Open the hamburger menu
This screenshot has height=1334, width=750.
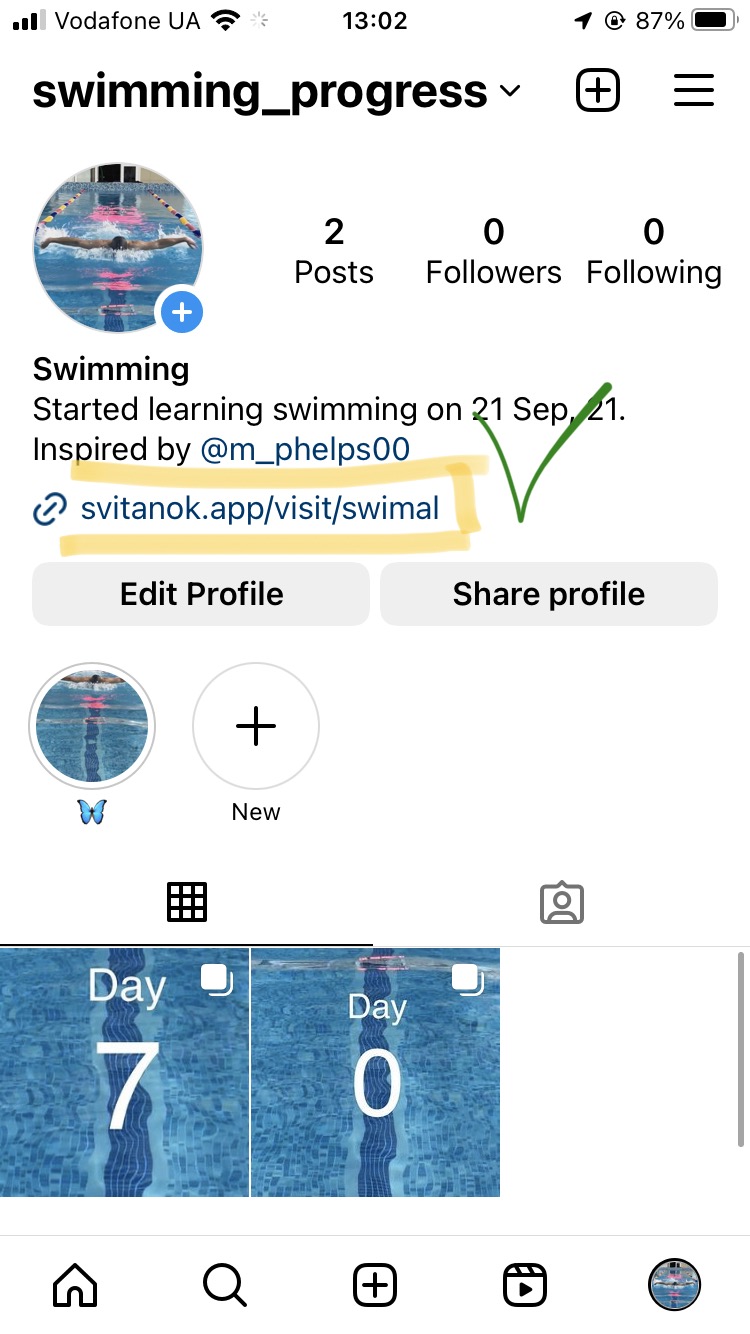693,91
